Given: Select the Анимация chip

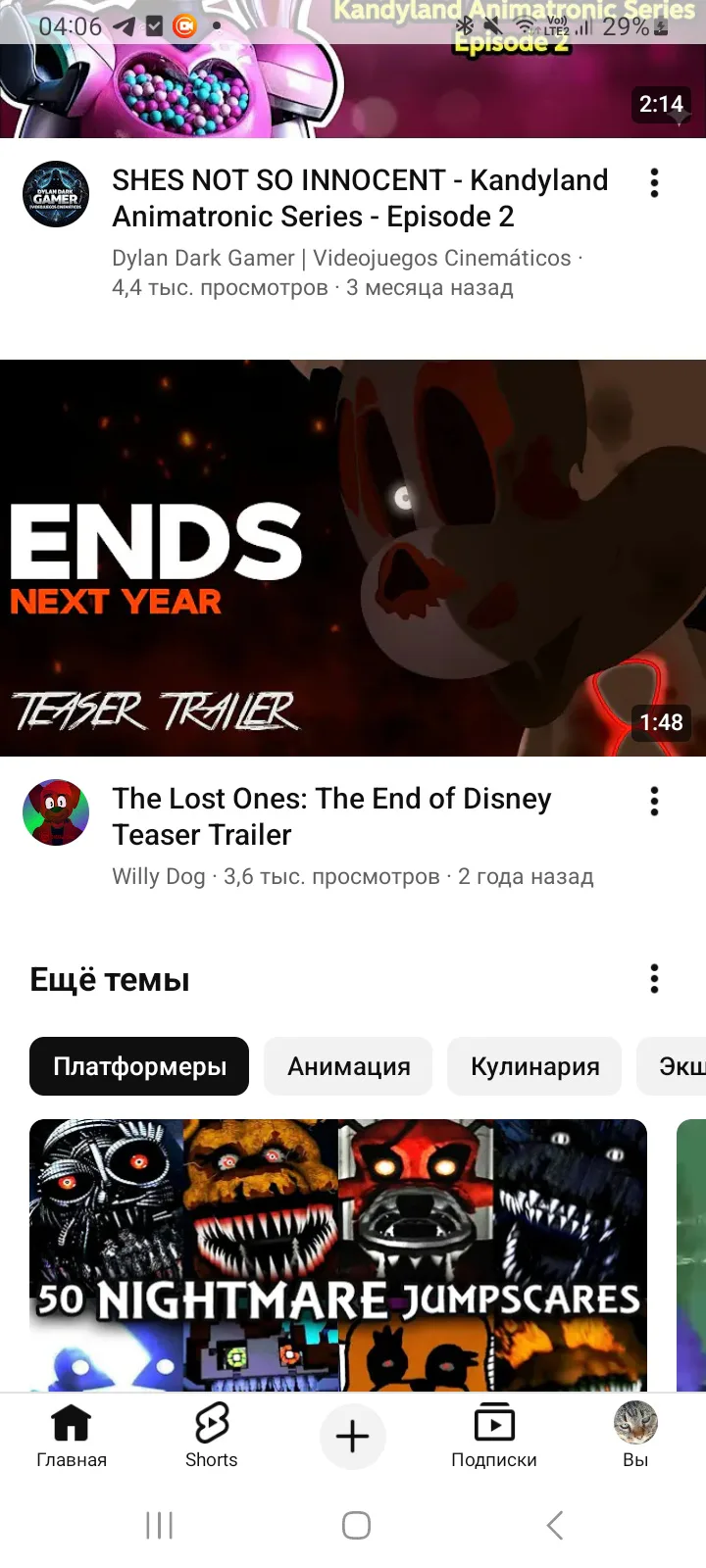Looking at the screenshot, I should click(x=348, y=1066).
